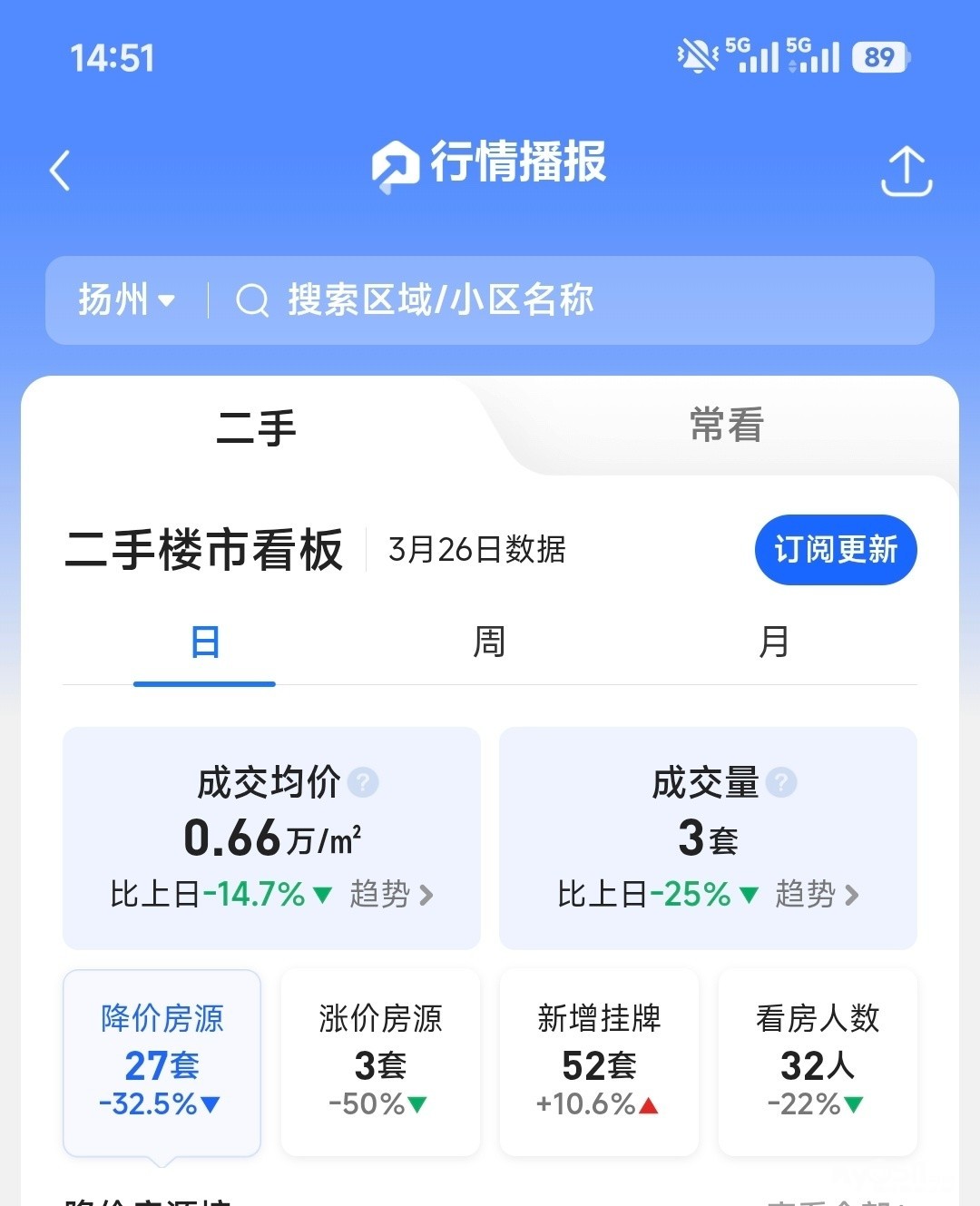The width and height of the screenshot is (980, 1206).
Task: View 趋势 for 成交均价
Action: [x=391, y=895]
